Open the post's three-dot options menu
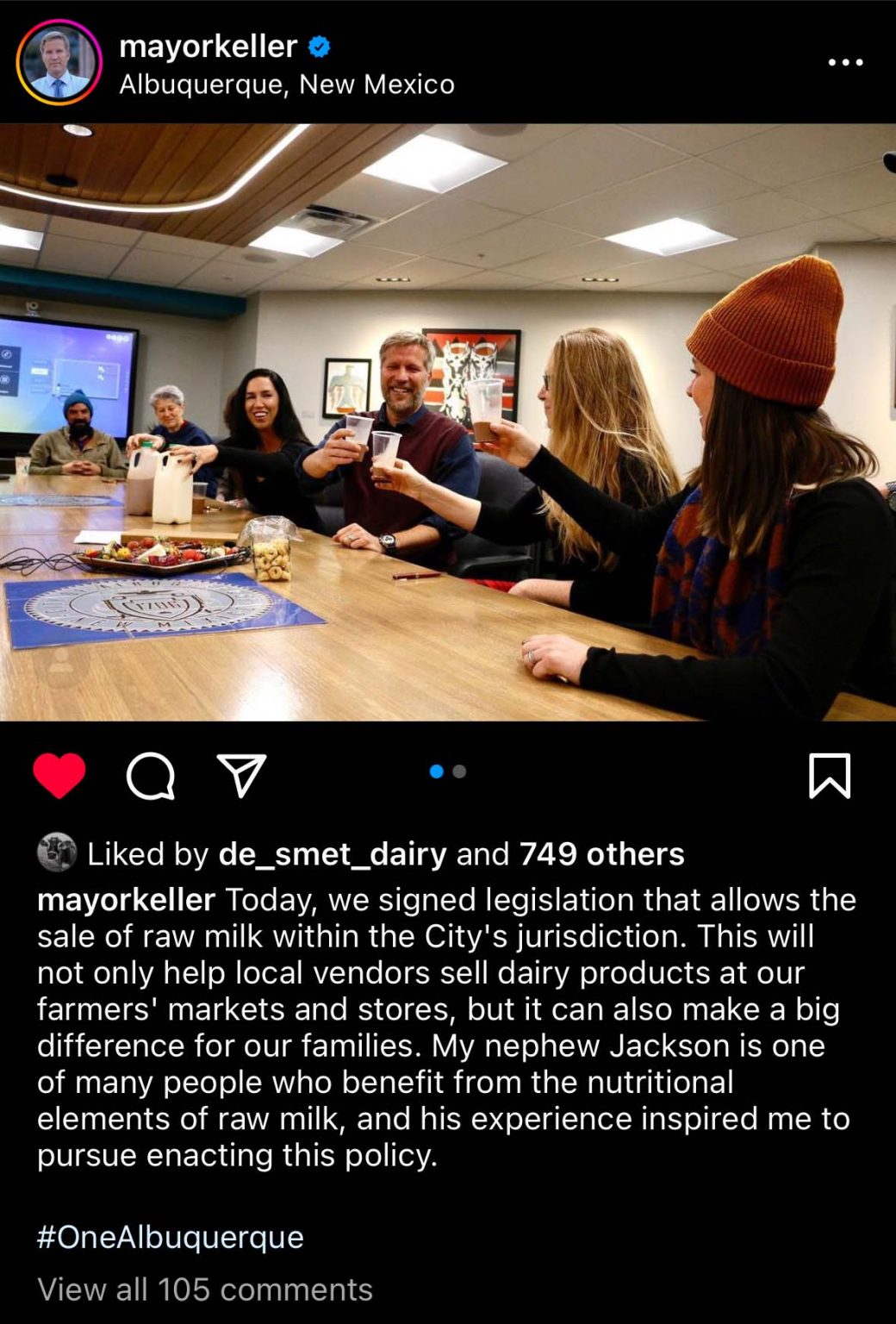This screenshot has width=896, height=1324. 844,62
